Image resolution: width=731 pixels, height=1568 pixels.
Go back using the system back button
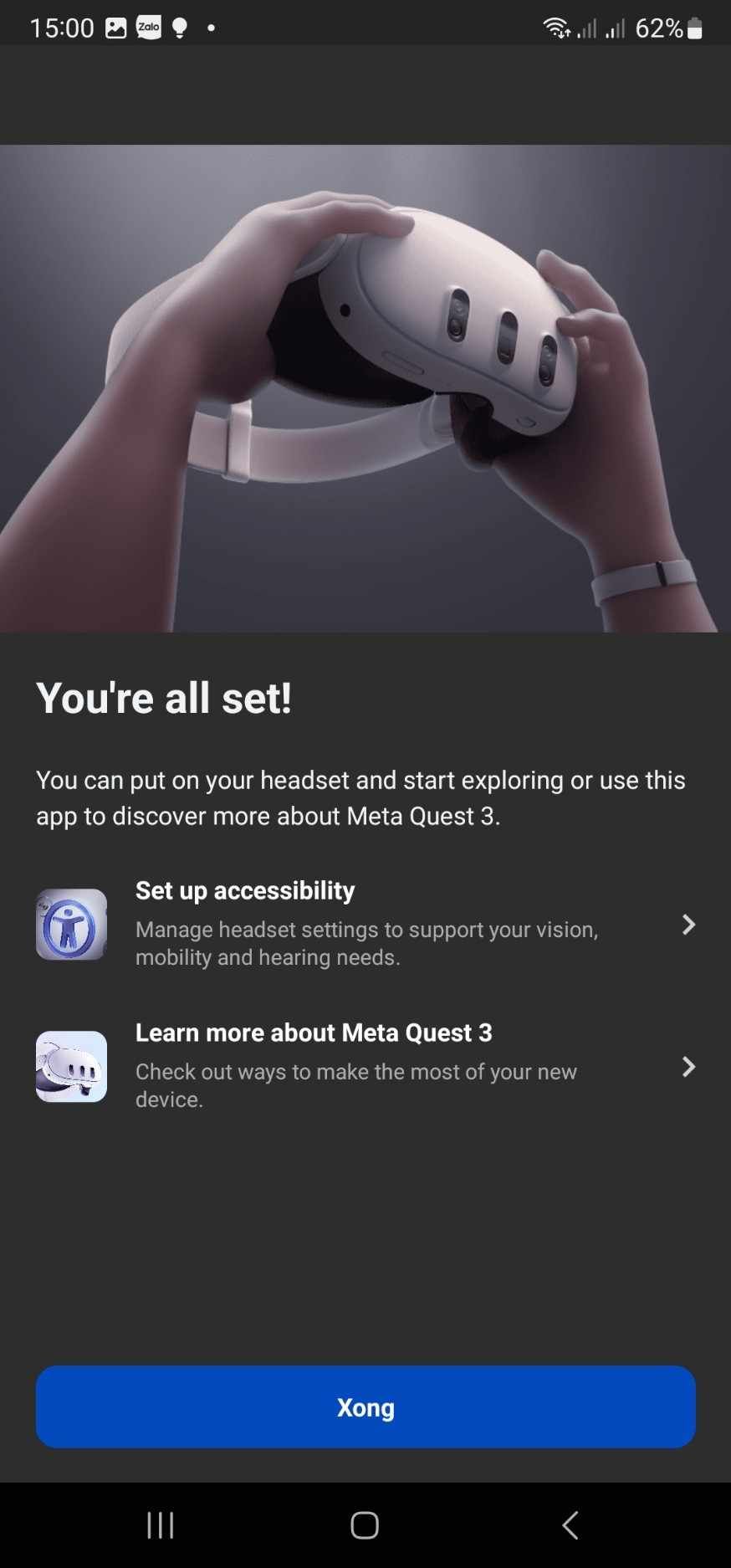tap(570, 1524)
